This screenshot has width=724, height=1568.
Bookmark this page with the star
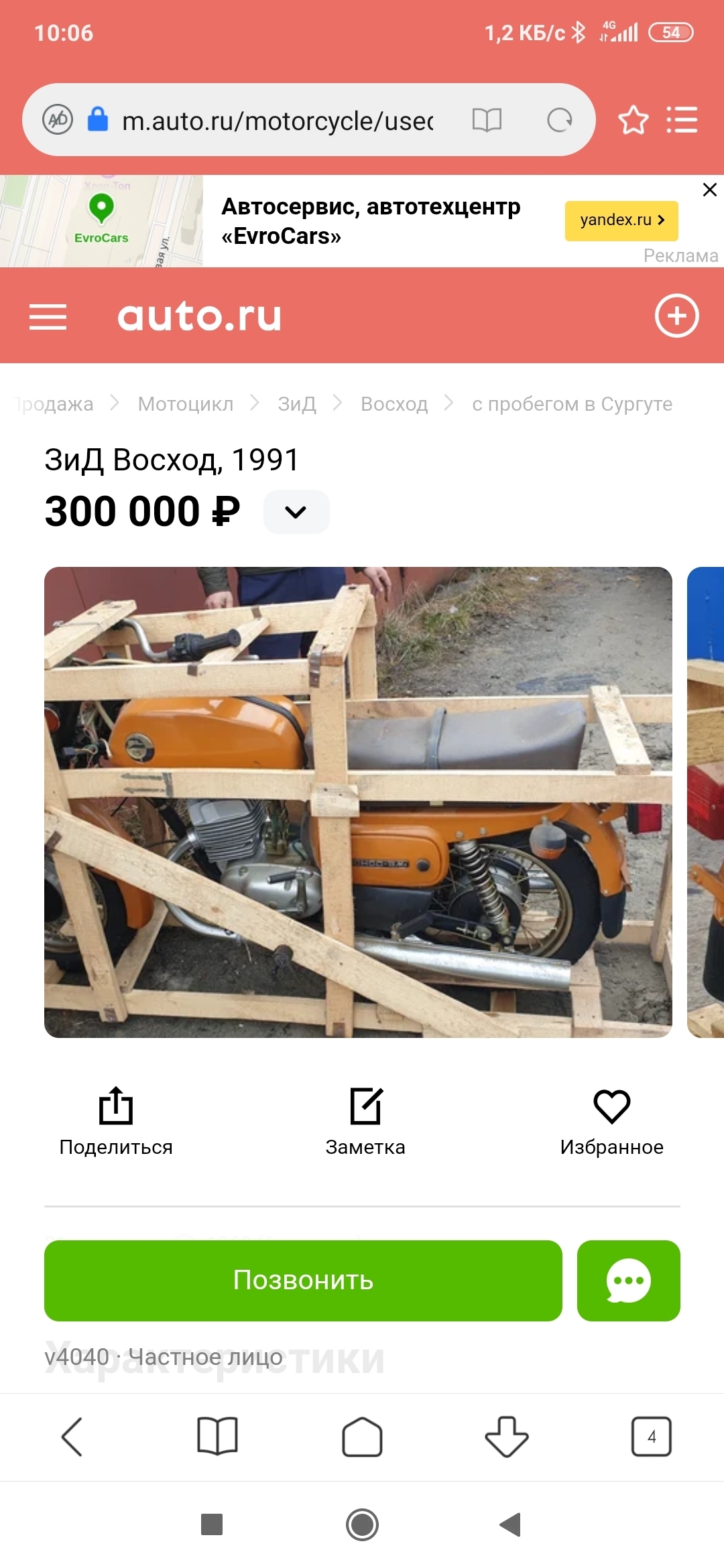click(633, 121)
